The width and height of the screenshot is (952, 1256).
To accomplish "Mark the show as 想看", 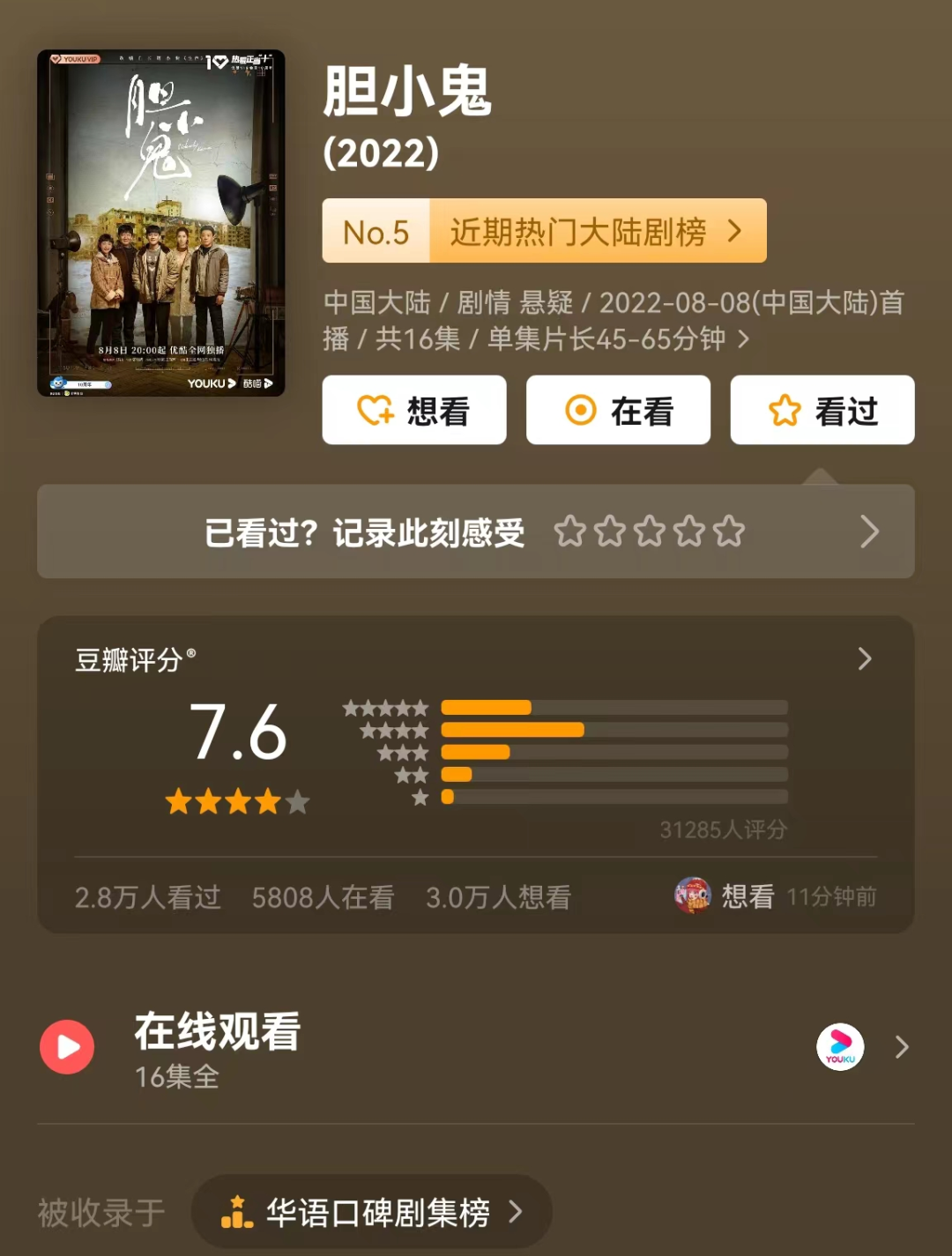I will tap(414, 411).
